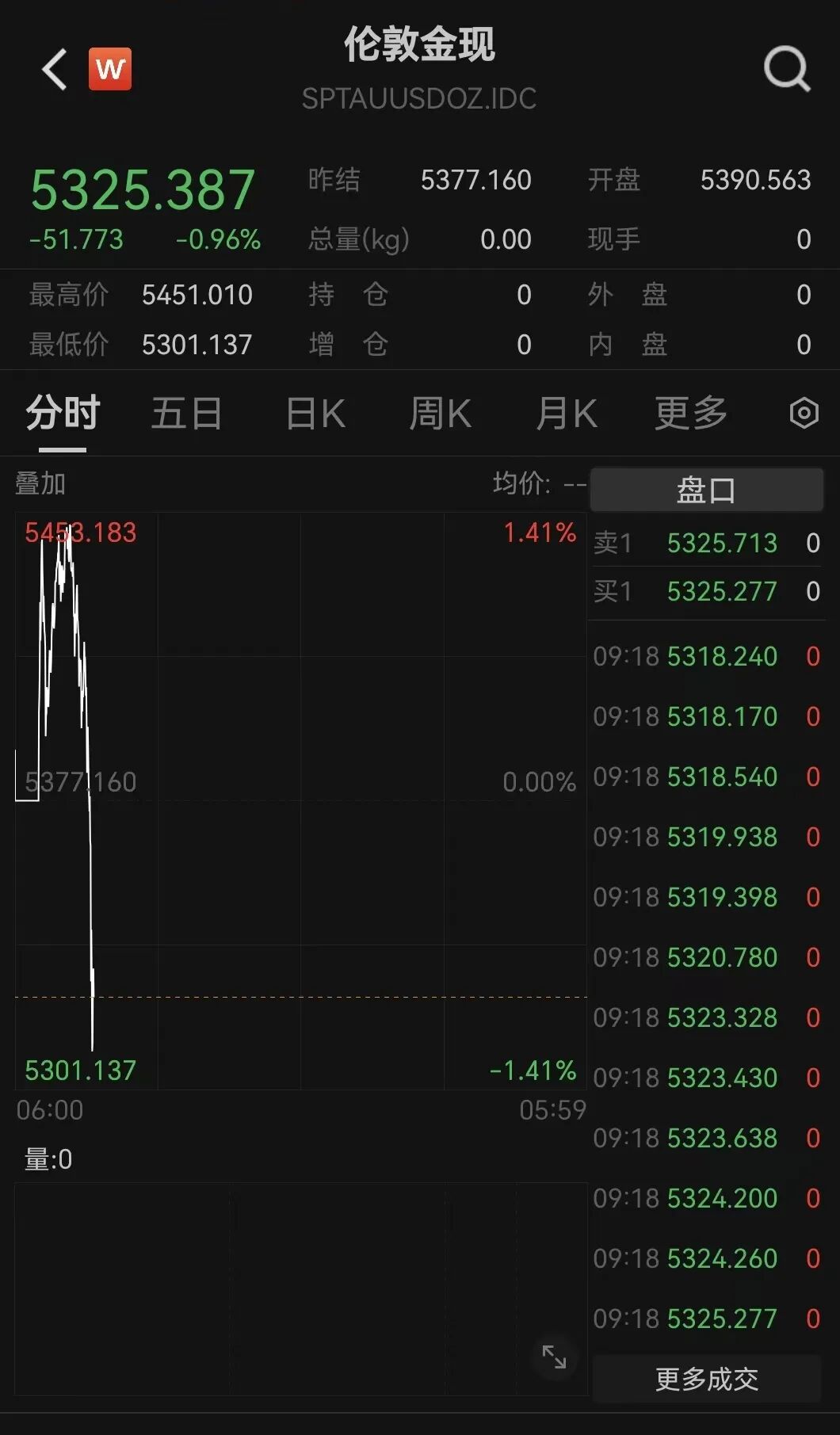Activate the 分时 intraday chart
Viewport: 840px width, 1435px height.
pyautogui.click(x=61, y=413)
